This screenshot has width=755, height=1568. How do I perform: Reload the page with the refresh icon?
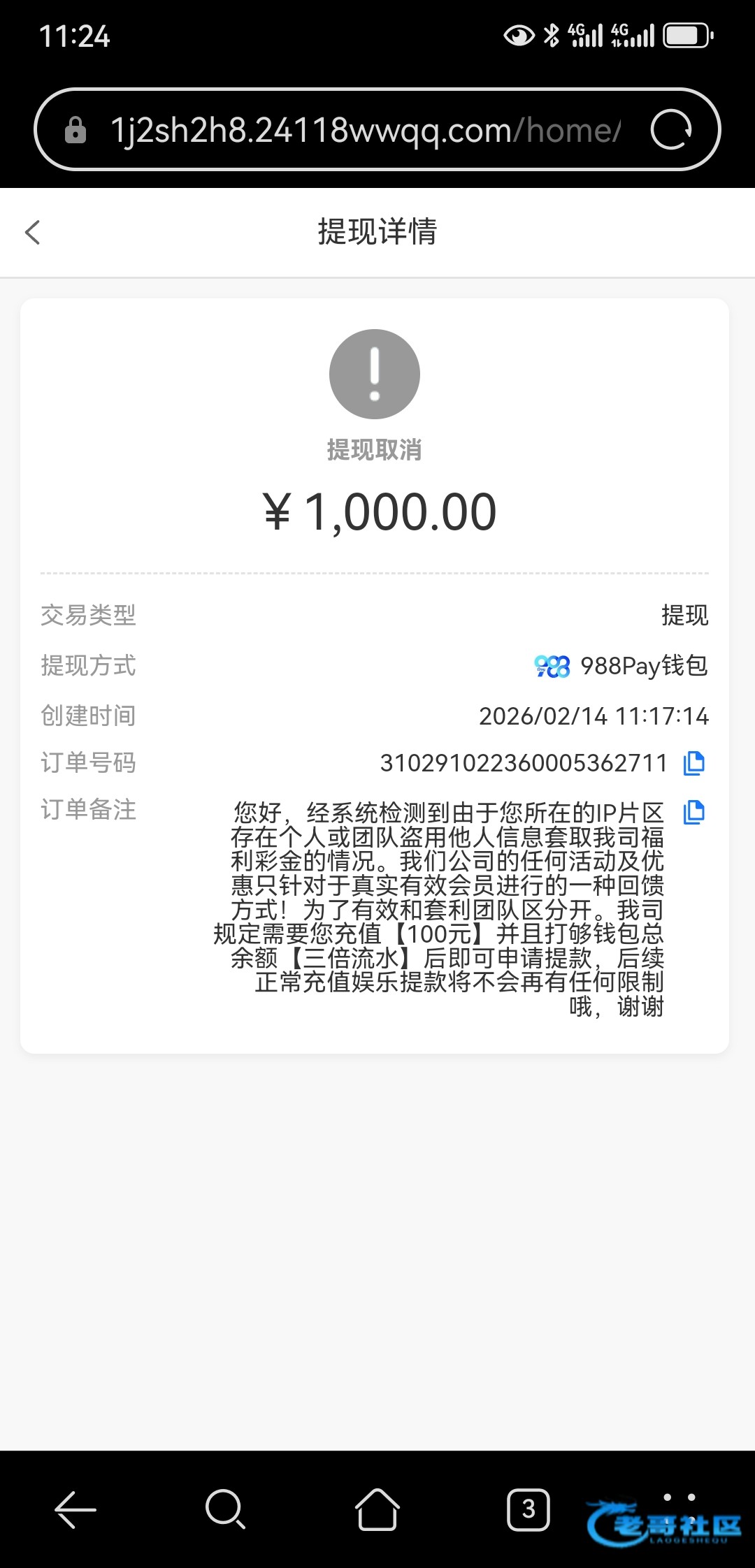670,130
